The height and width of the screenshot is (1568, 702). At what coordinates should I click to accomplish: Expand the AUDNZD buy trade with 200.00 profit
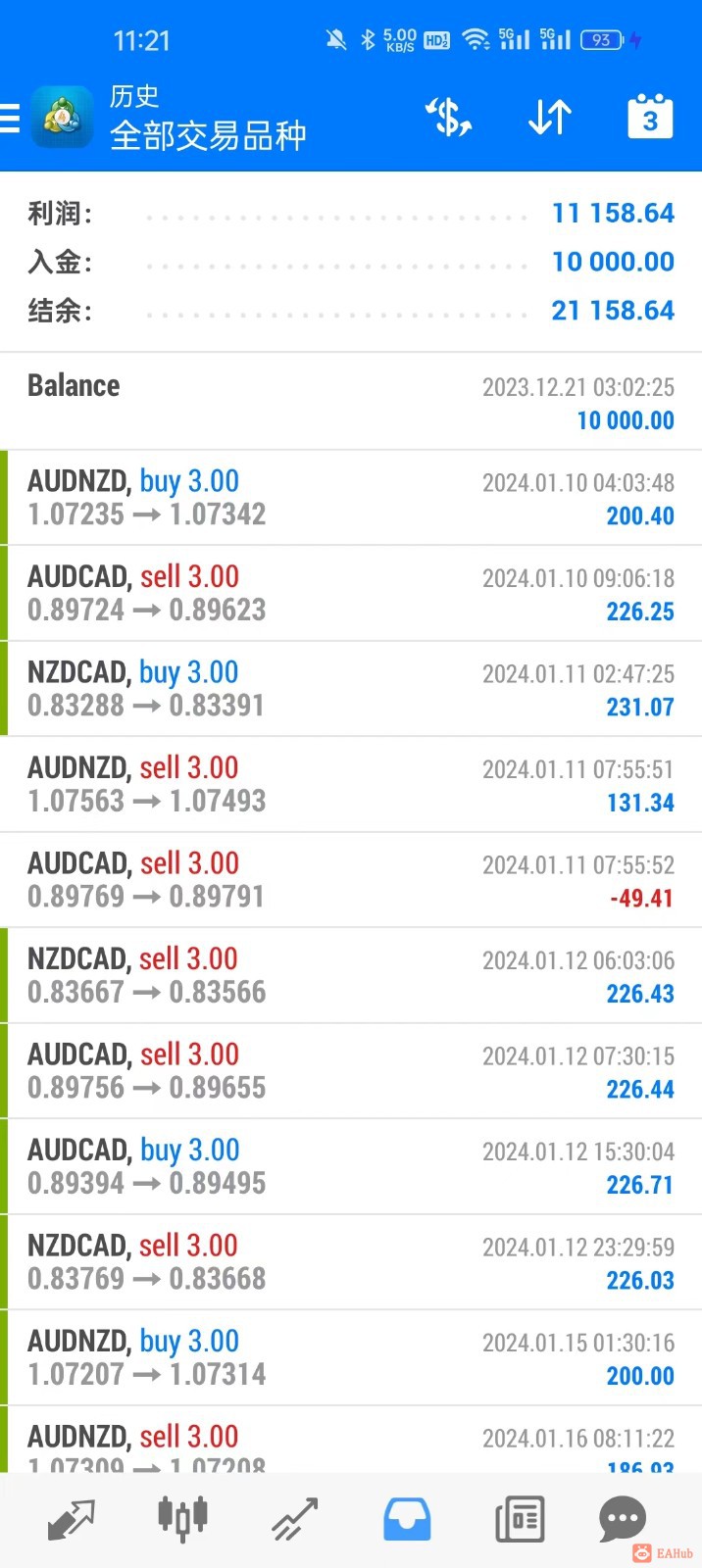(x=351, y=1357)
